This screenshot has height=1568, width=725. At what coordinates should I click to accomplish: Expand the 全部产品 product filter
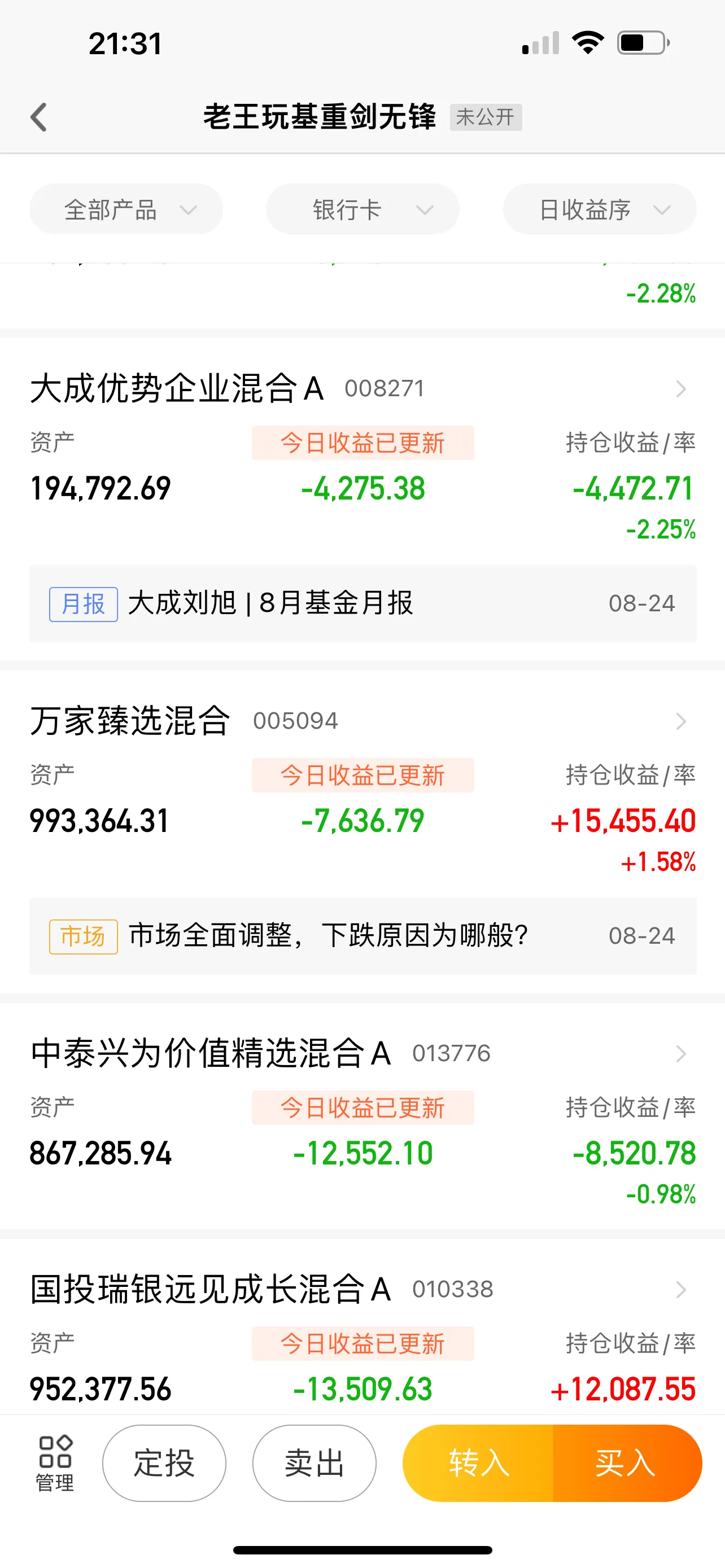(126, 209)
